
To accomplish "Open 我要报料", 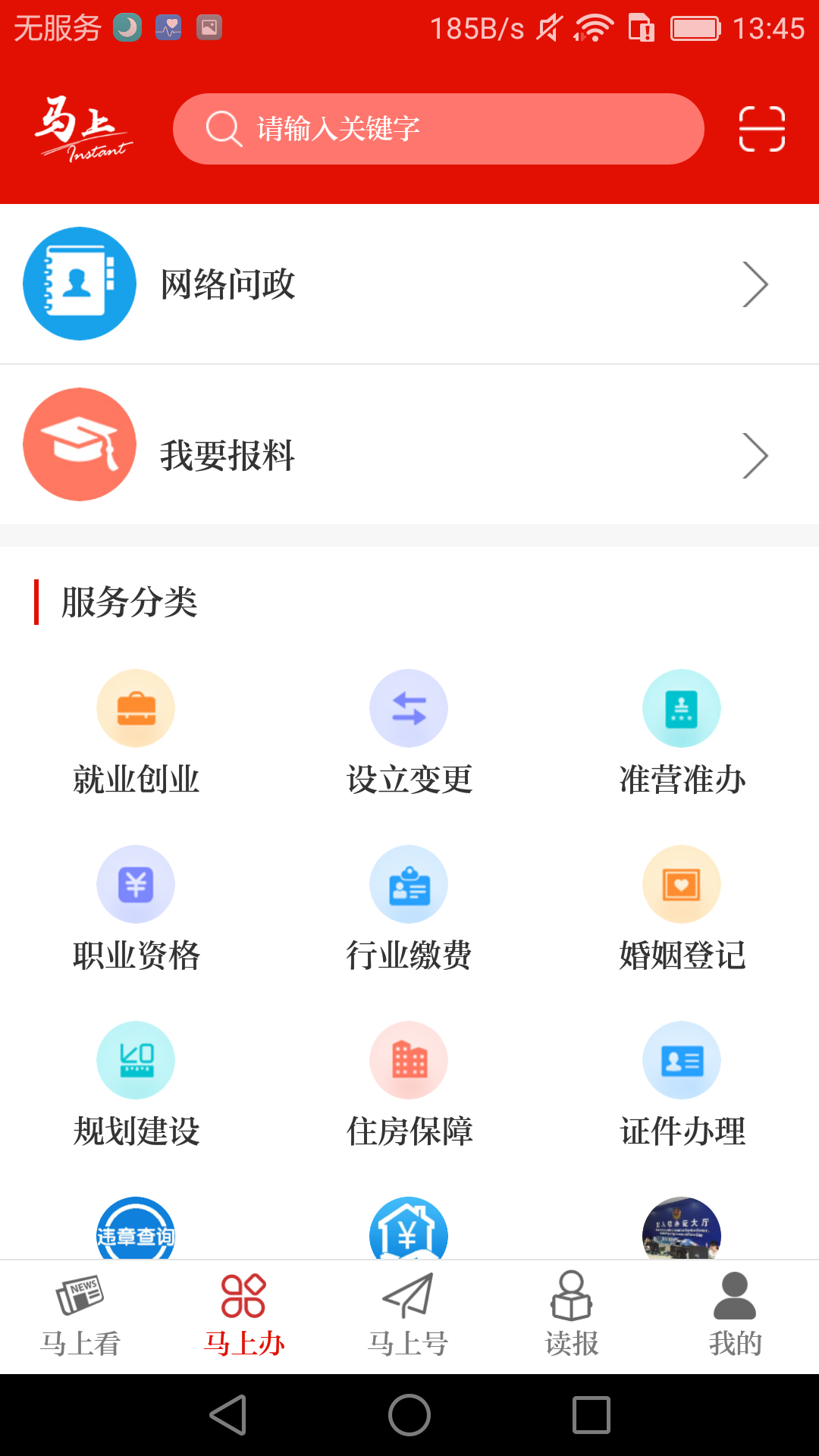I will point(227,457).
